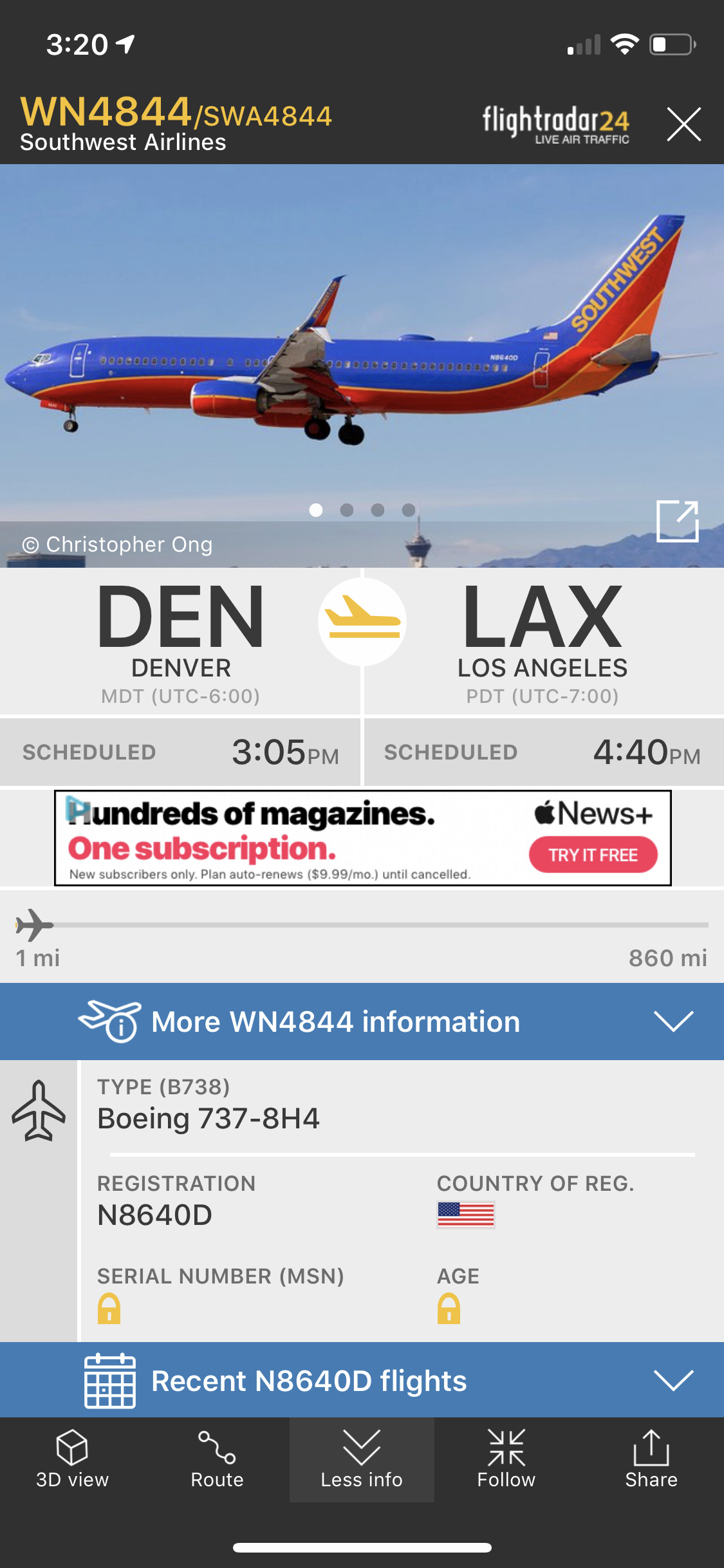Tap Try It Free on the News+ ad
The width and height of the screenshot is (724, 1568).
coord(593,855)
